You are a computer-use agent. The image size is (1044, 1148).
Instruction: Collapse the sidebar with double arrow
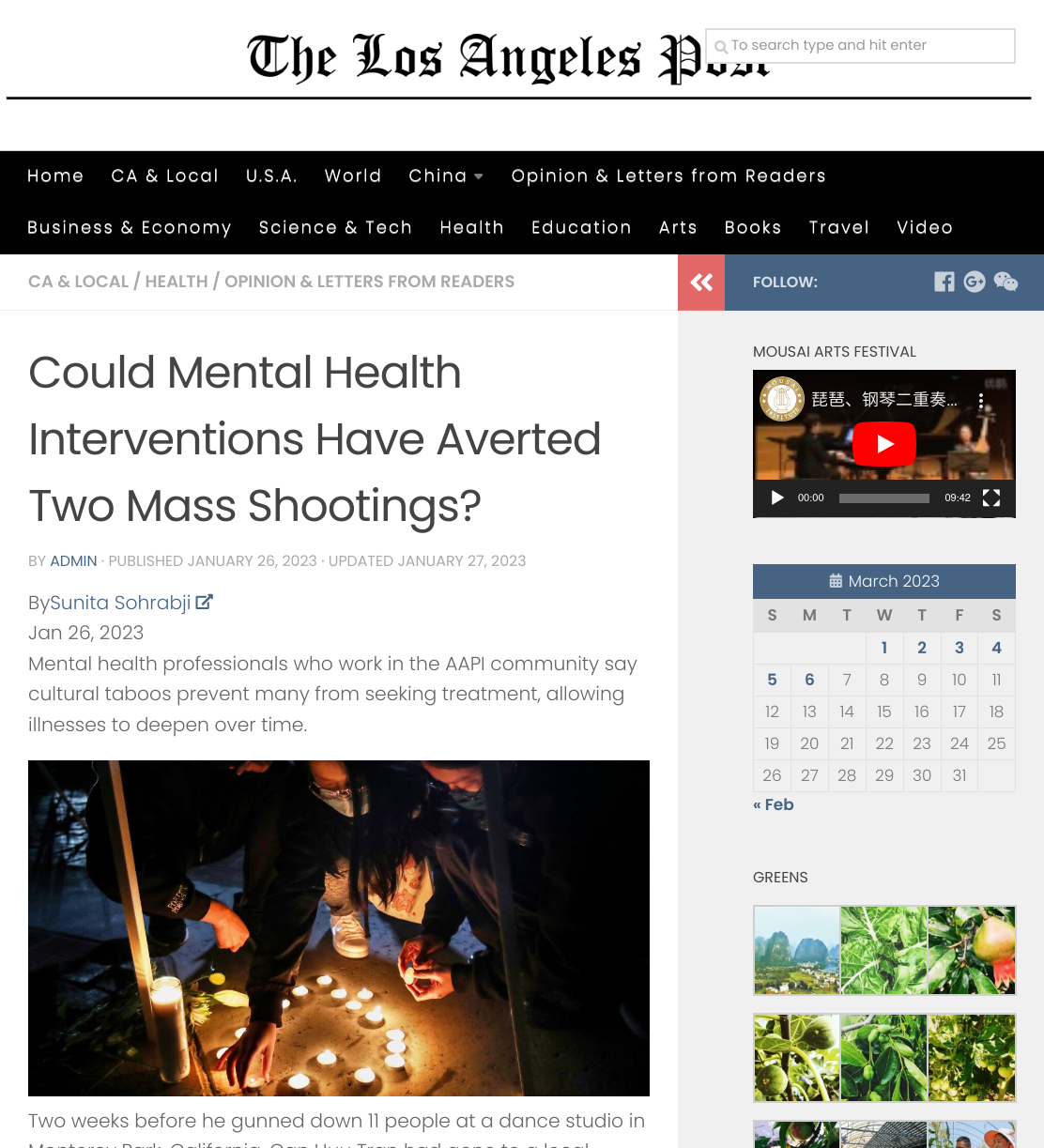tap(701, 283)
